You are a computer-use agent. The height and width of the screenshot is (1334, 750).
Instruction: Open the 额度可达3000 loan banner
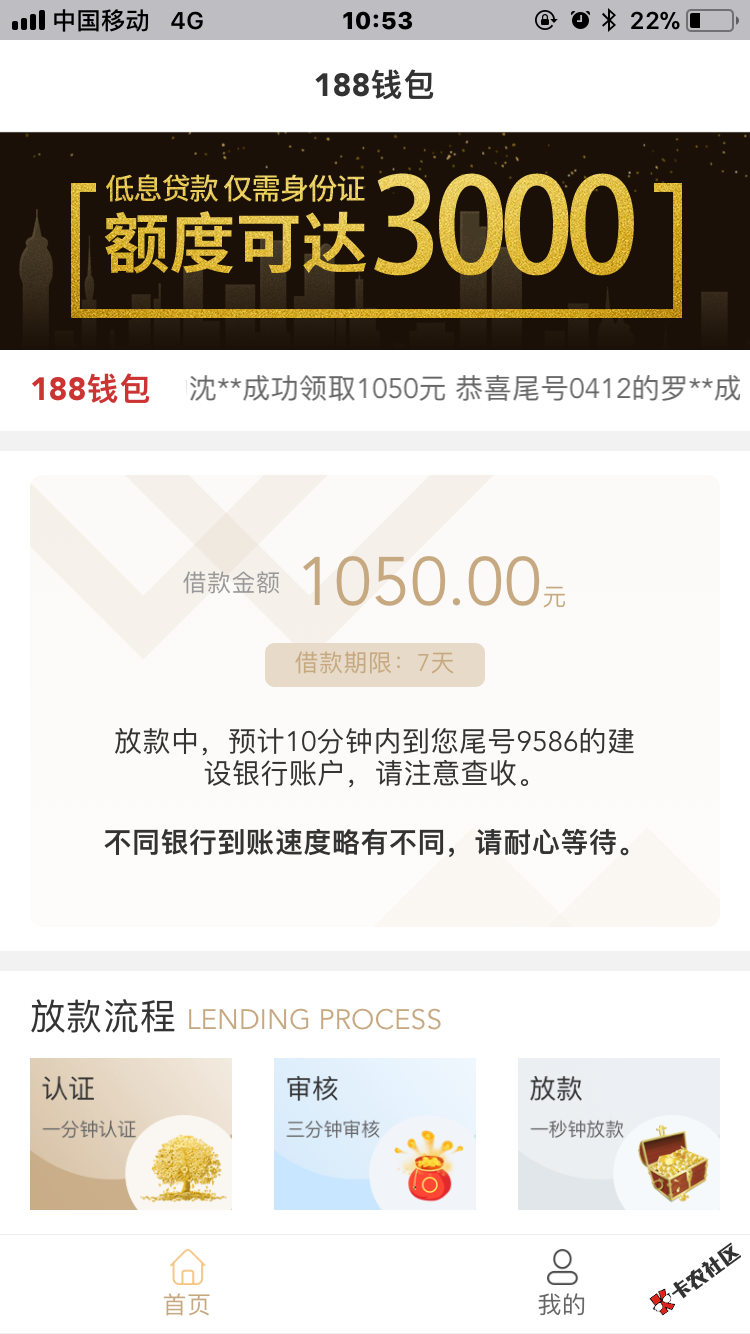point(375,241)
